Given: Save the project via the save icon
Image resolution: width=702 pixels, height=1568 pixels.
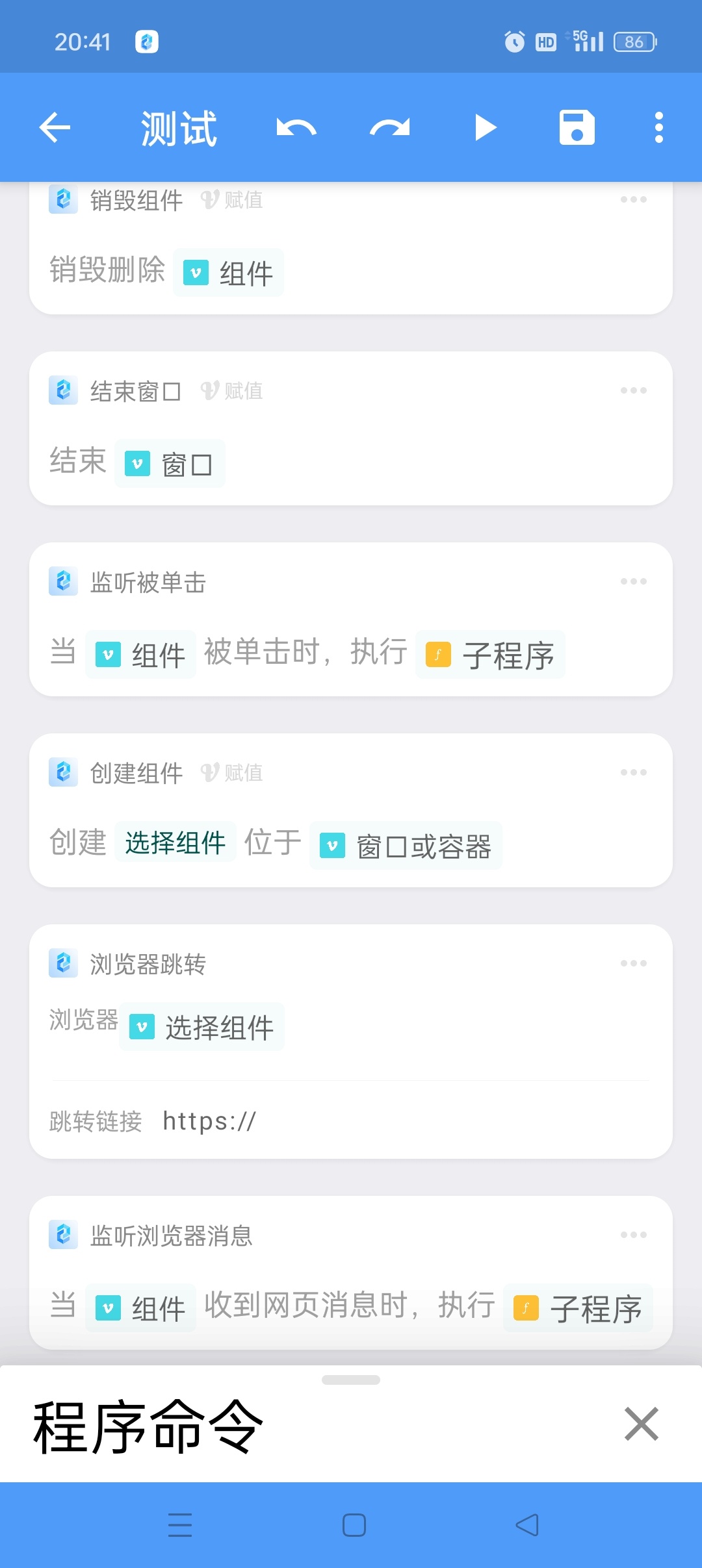Looking at the screenshot, I should [576, 127].
